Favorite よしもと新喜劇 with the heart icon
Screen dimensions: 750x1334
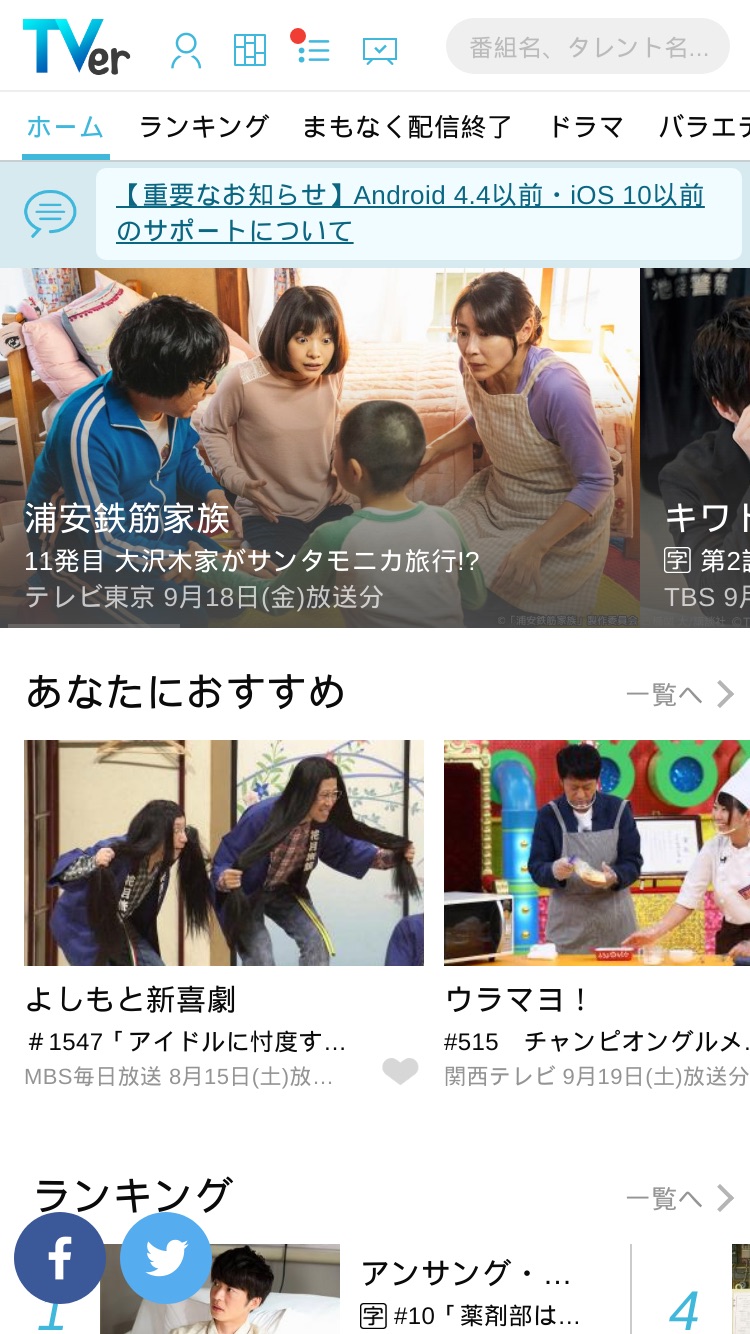pyautogui.click(x=401, y=1071)
